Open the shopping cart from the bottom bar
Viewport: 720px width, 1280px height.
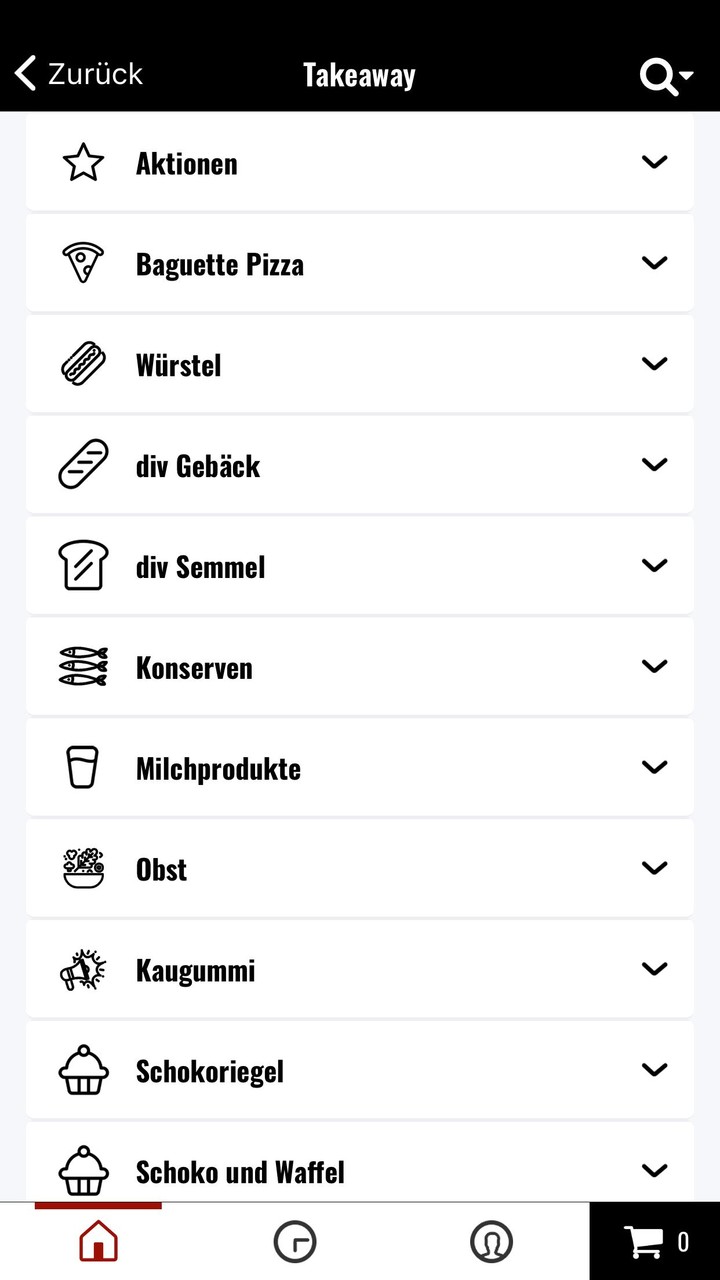tap(643, 1240)
